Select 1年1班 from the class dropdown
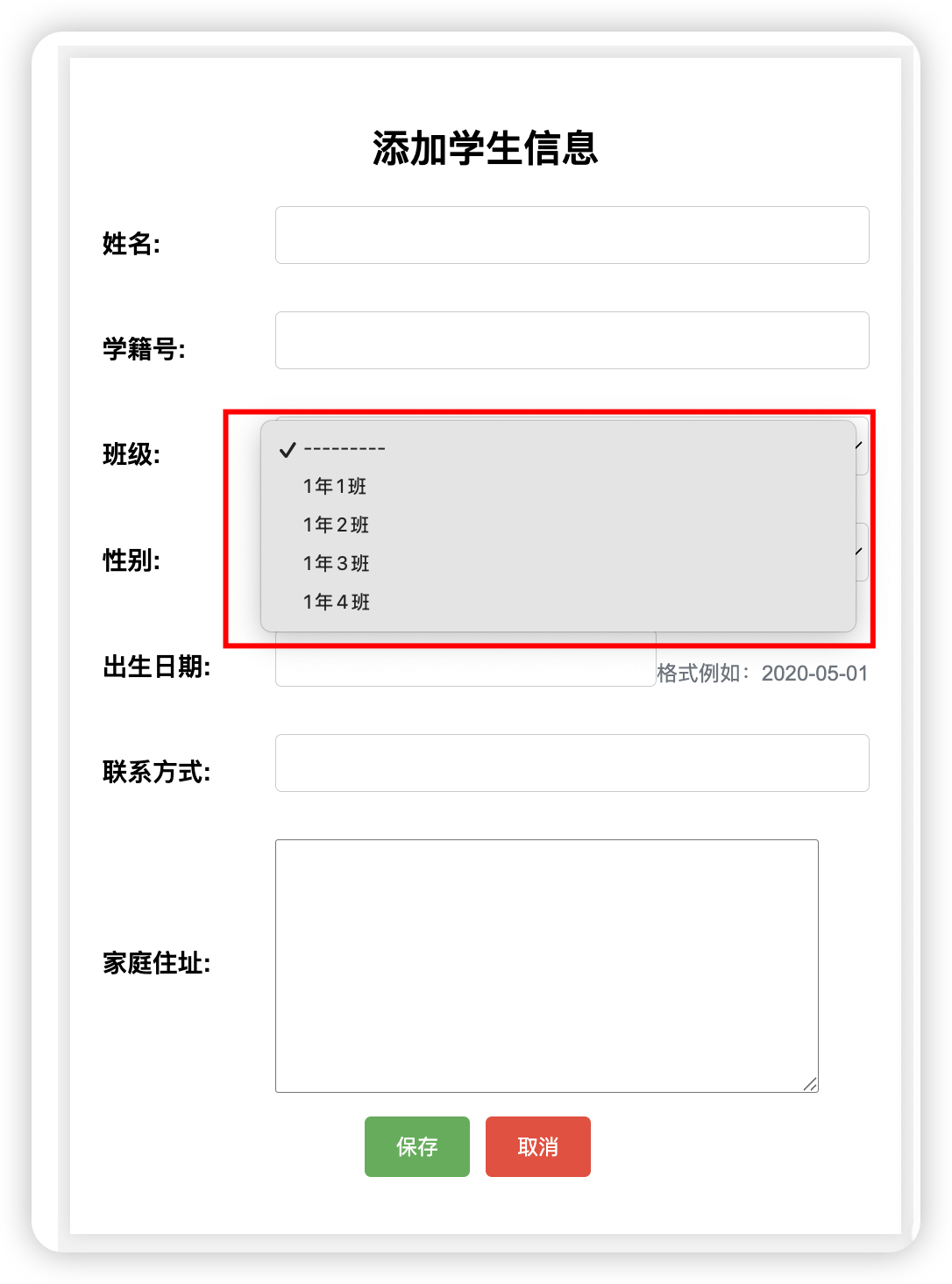This screenshot has width=952, height=1284. [x=335, y=487]
